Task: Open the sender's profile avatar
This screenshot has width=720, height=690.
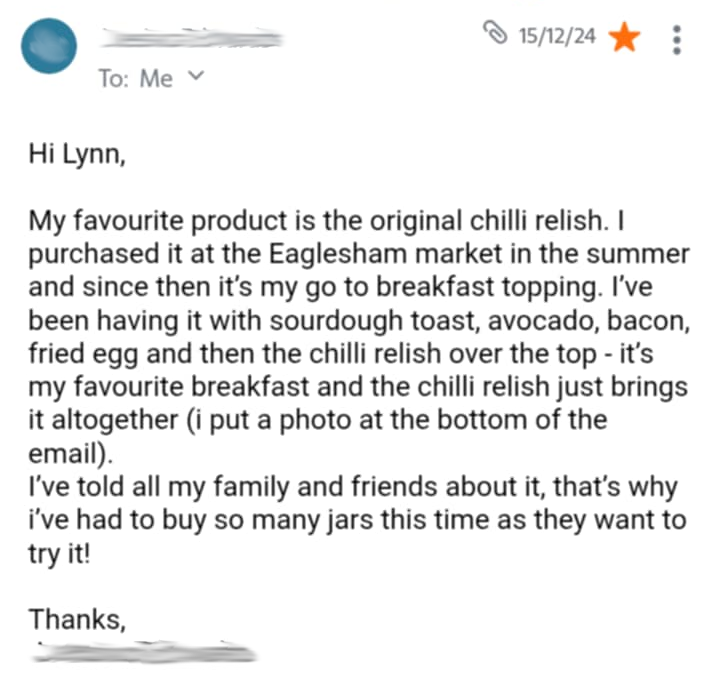Action: coord(50,46)
